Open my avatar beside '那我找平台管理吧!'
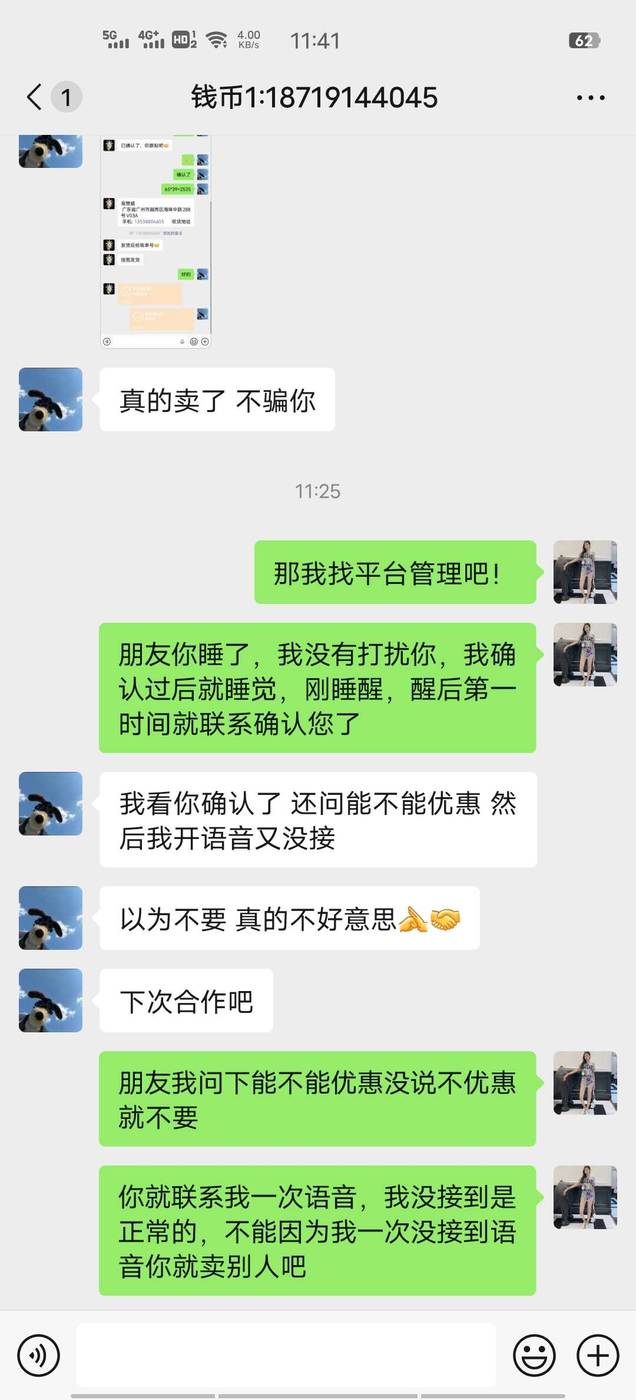 585,572
